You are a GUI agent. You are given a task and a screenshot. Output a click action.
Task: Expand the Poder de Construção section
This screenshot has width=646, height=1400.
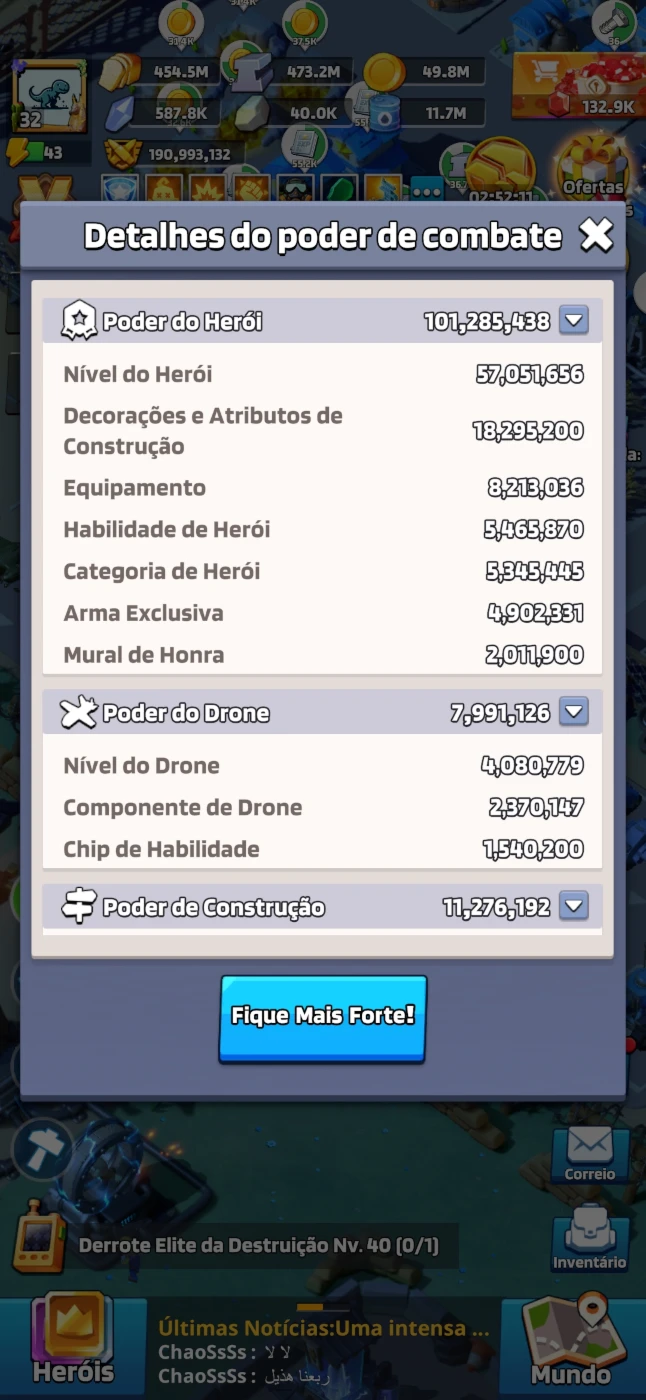click(574, 907)
